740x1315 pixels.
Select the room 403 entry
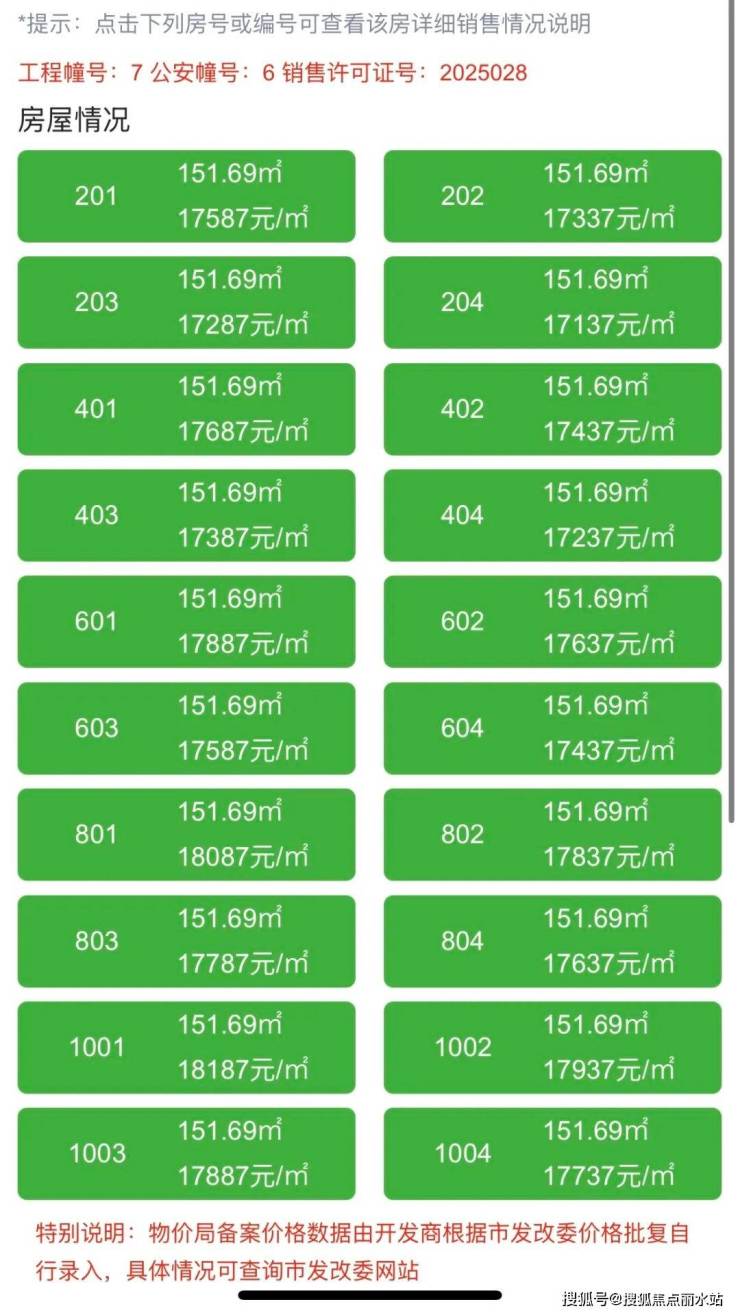point(186,515)
